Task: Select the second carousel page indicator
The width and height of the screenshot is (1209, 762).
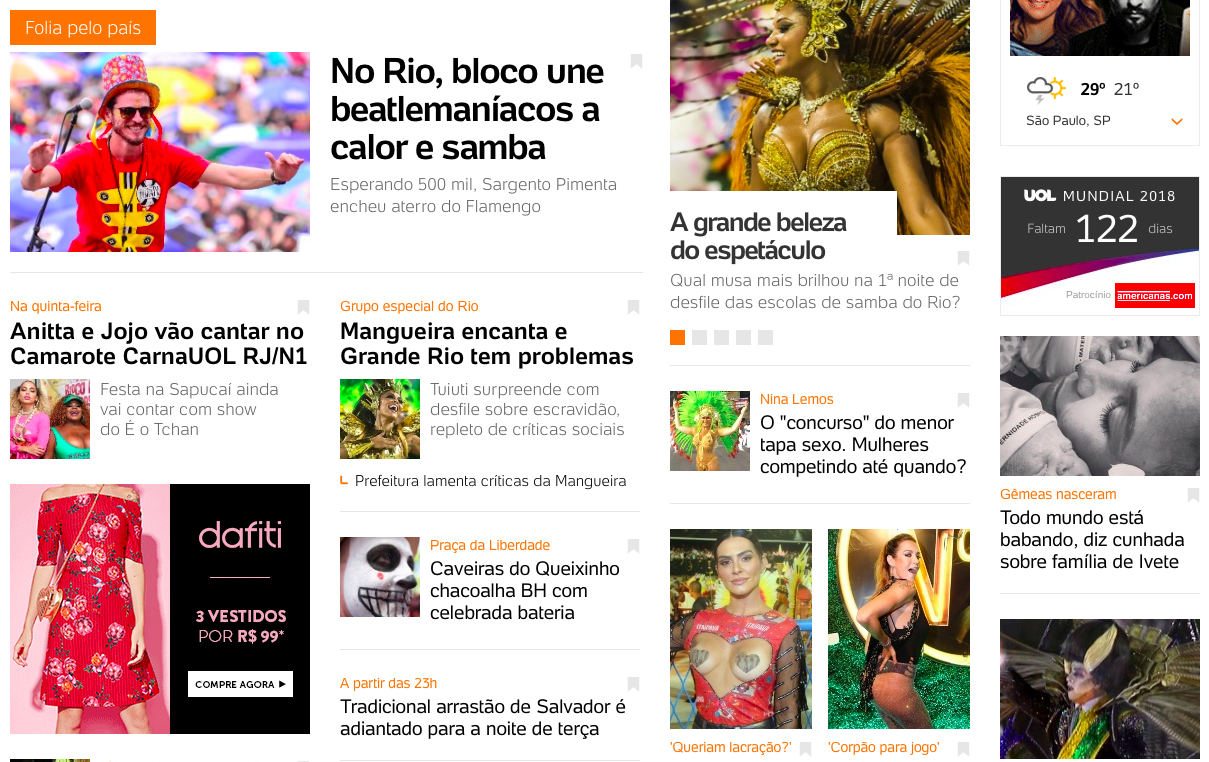Action: 699,338
